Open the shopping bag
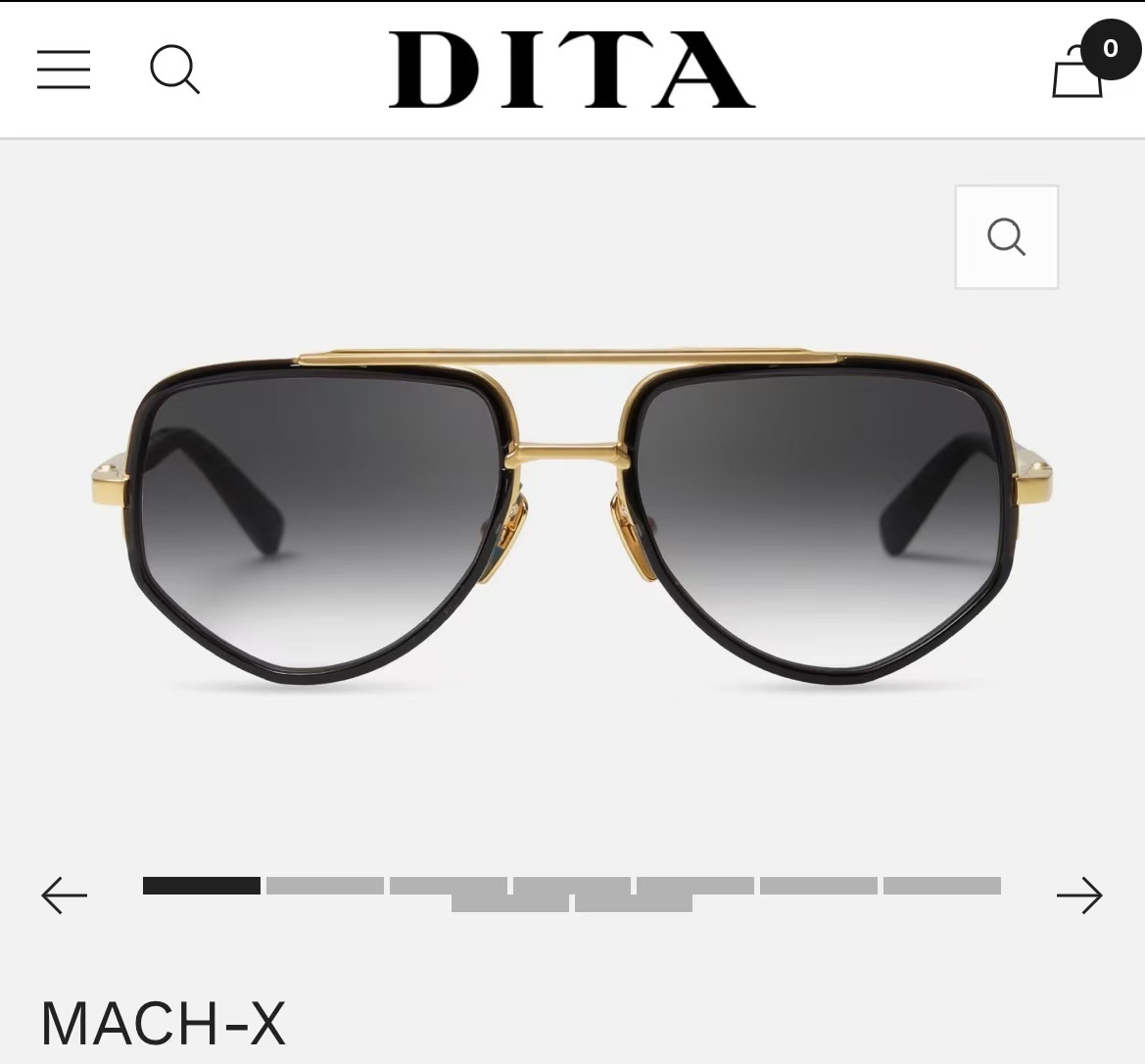The image size is (1145, 1064). pos(1080,69)
